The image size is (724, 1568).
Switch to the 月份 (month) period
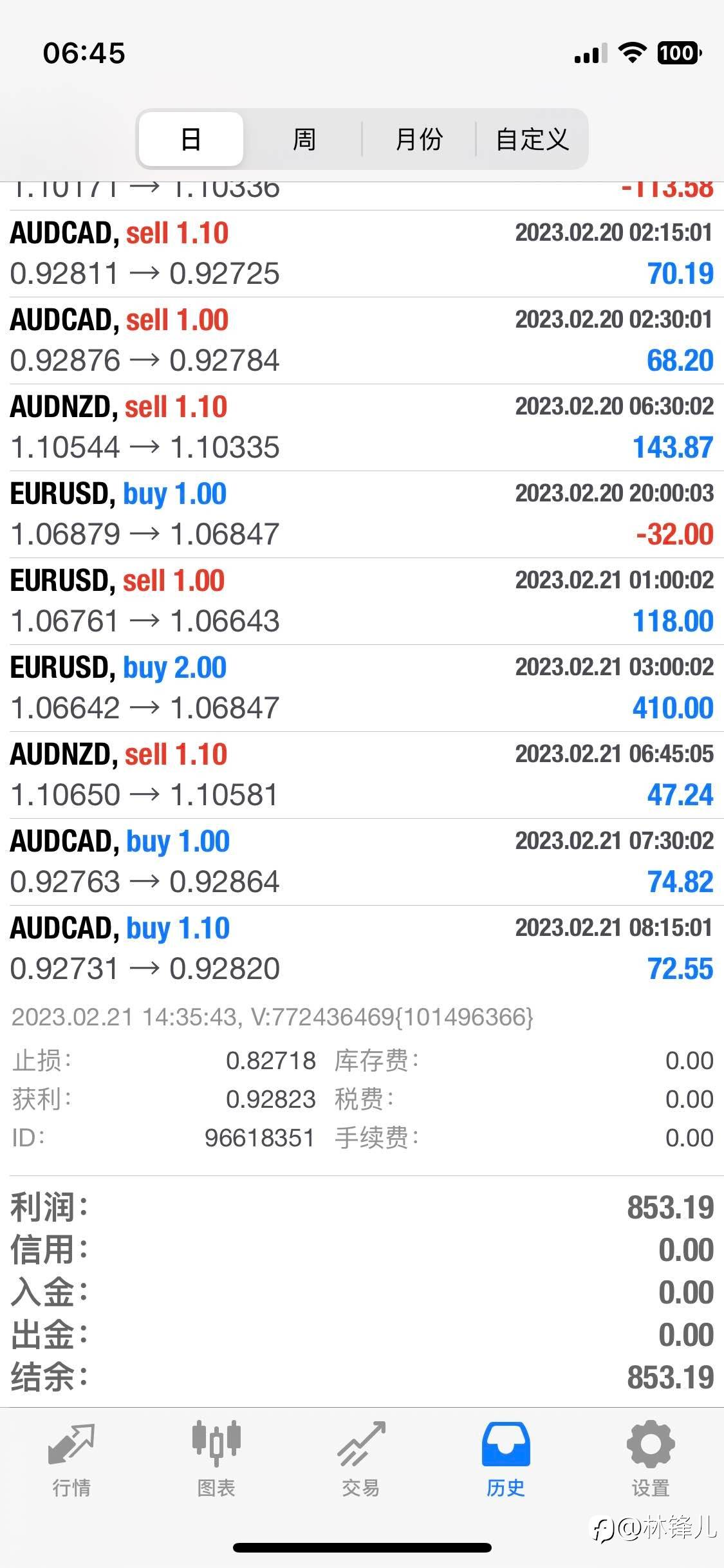coord(419,139)
